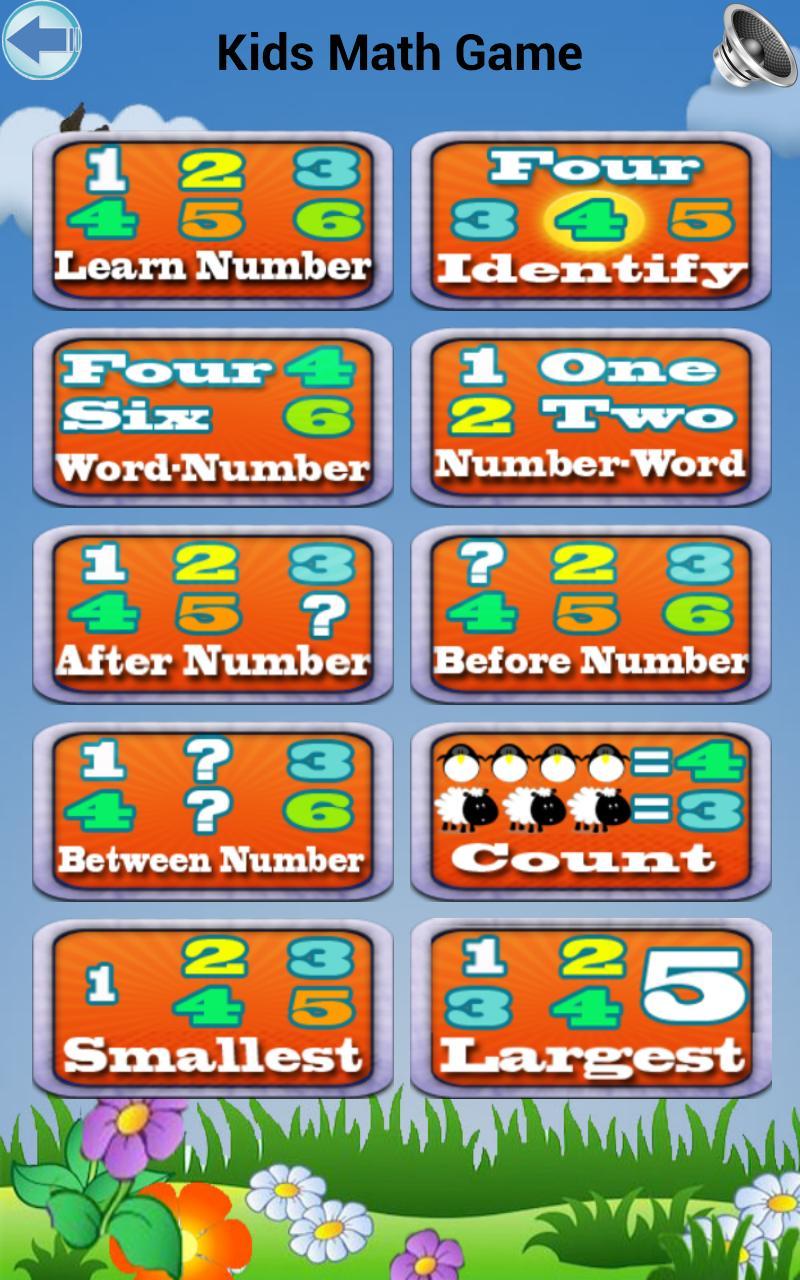Open the Learn Number activity

tap(215, 220)
